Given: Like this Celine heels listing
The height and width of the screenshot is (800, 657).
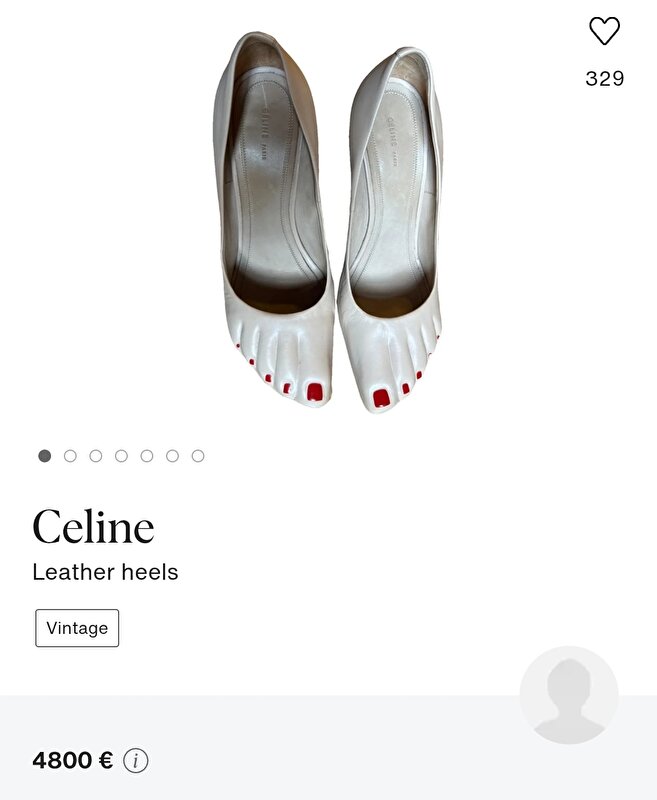Looking at the screenshot, I should click(604, 32).
